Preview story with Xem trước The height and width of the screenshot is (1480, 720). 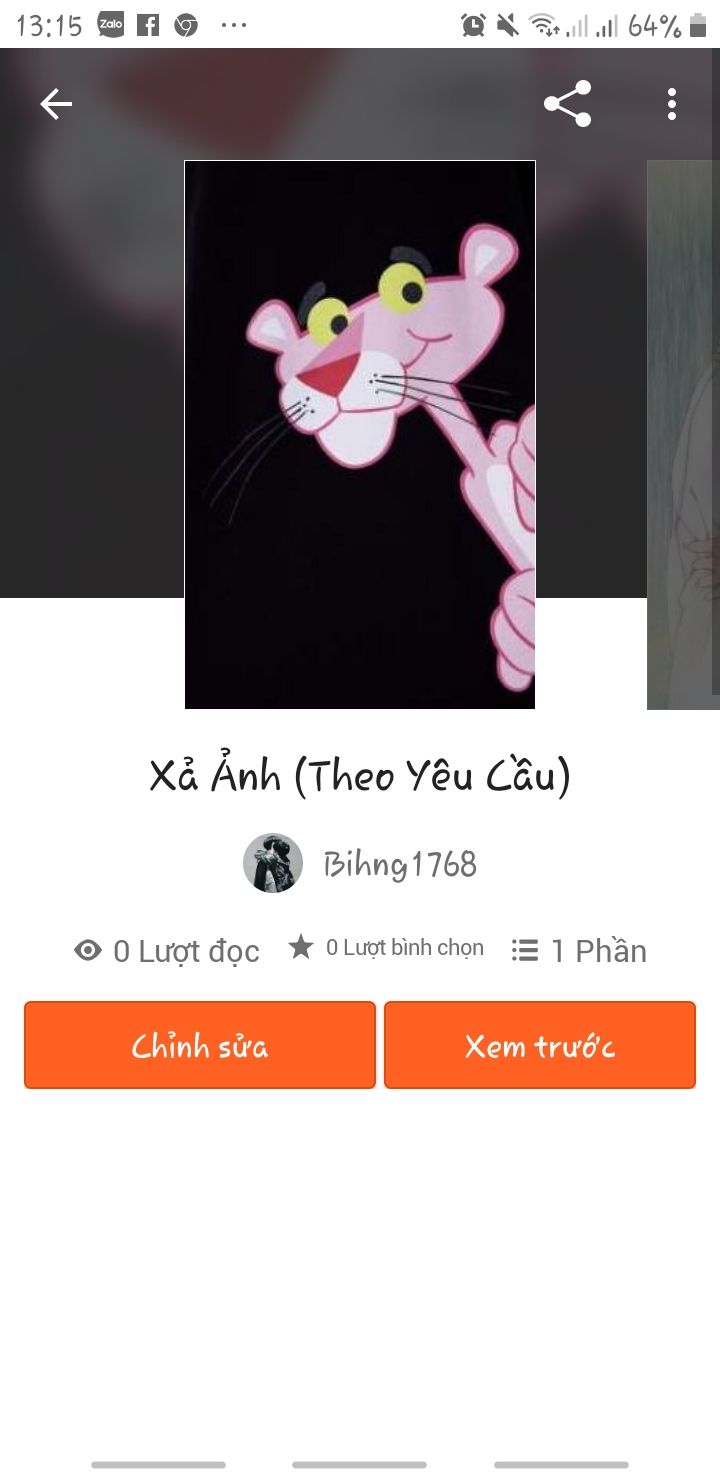click(x=540, y=1045)
